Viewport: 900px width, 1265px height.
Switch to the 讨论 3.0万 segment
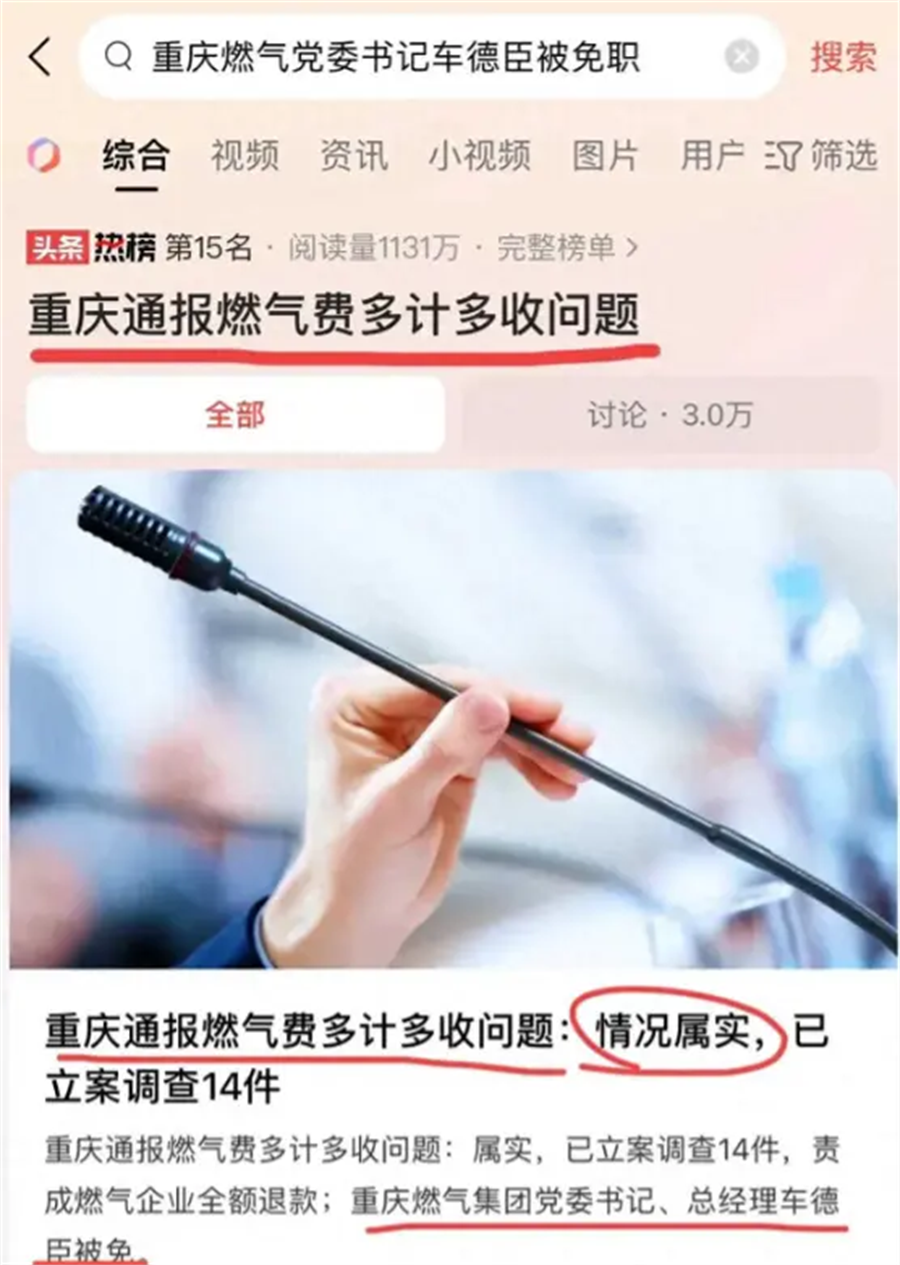pyautogui.click(x=669, y=415)
